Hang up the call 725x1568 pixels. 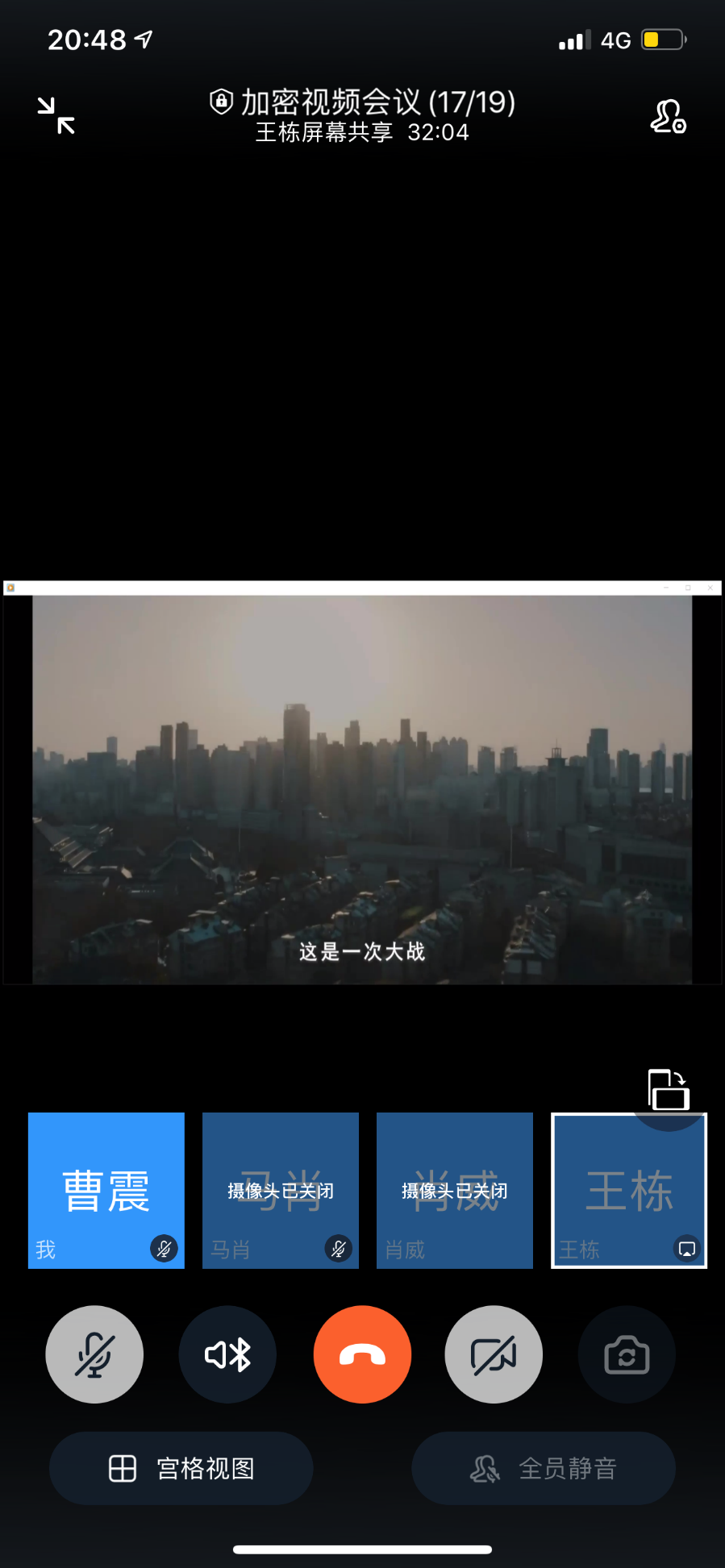362,1354
